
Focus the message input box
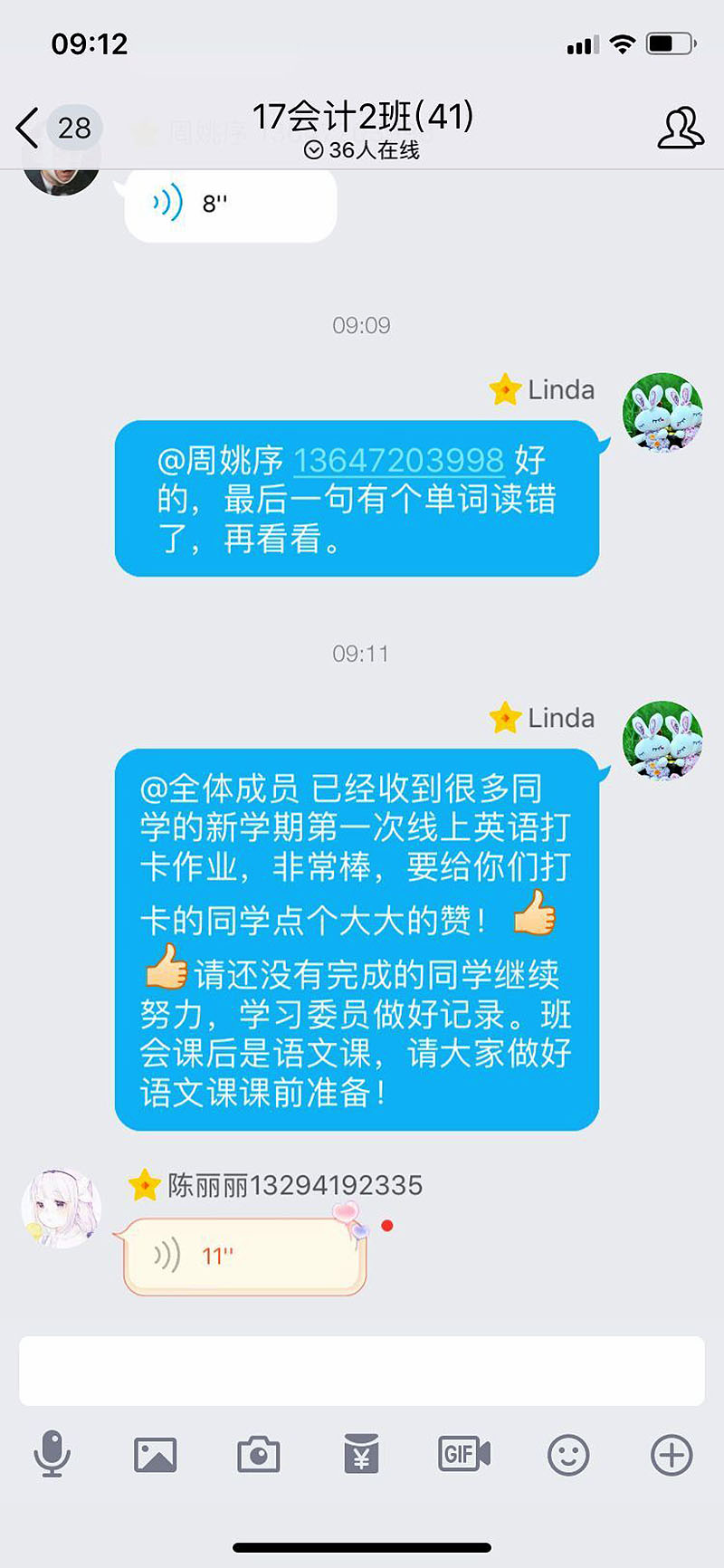pos(362,1371)
